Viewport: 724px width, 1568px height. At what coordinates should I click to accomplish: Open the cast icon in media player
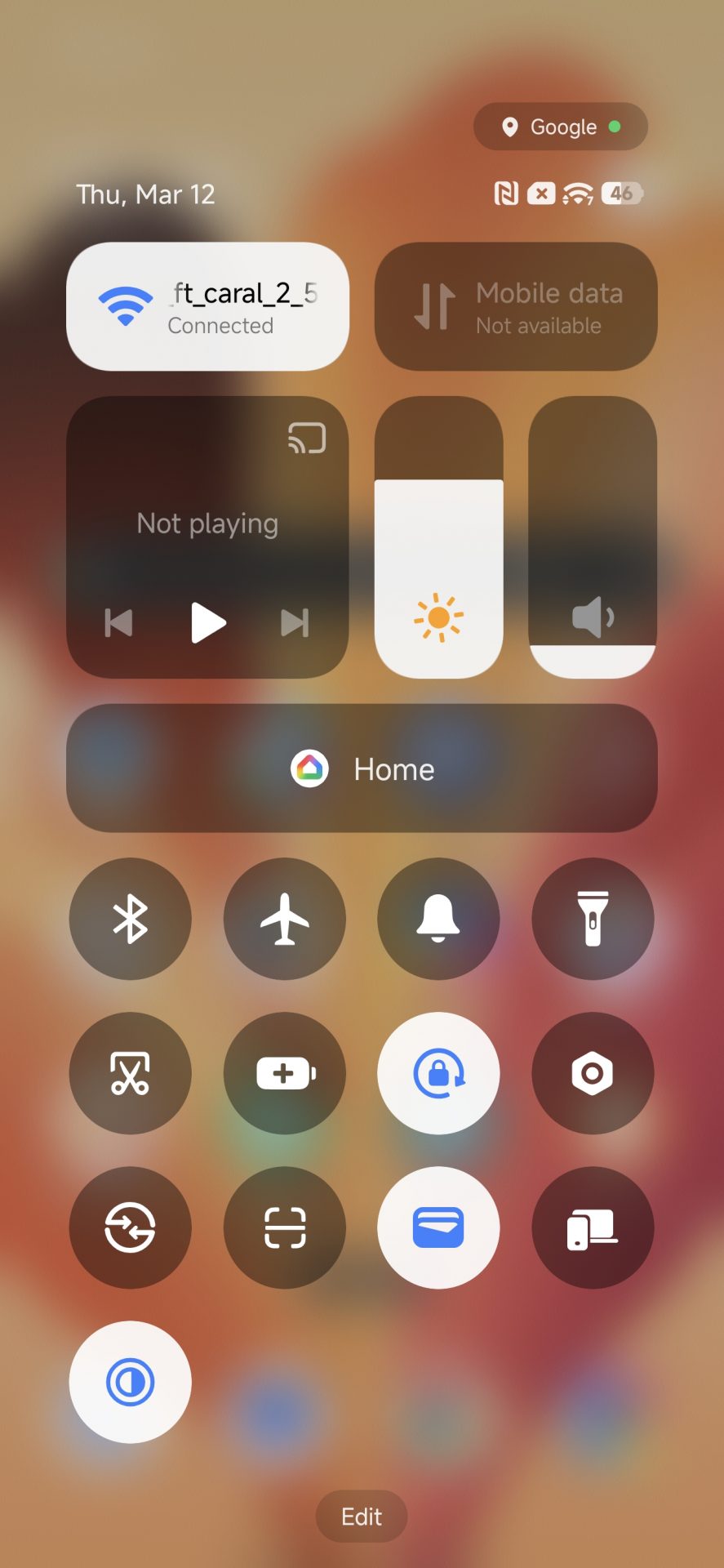(x=307, y=438)
